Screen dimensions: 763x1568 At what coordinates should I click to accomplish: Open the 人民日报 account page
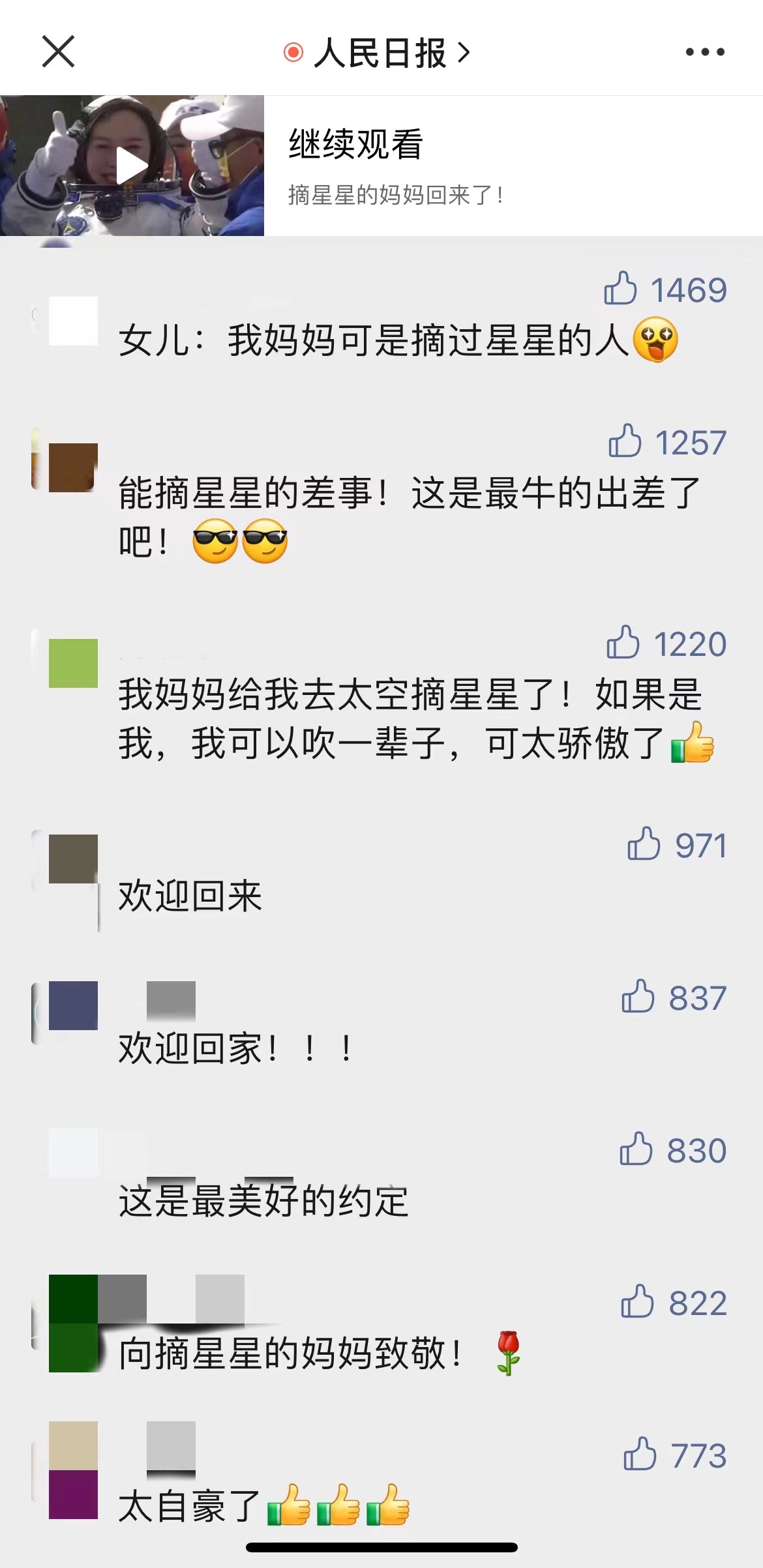pyautogui.click(x=380, y=52)
